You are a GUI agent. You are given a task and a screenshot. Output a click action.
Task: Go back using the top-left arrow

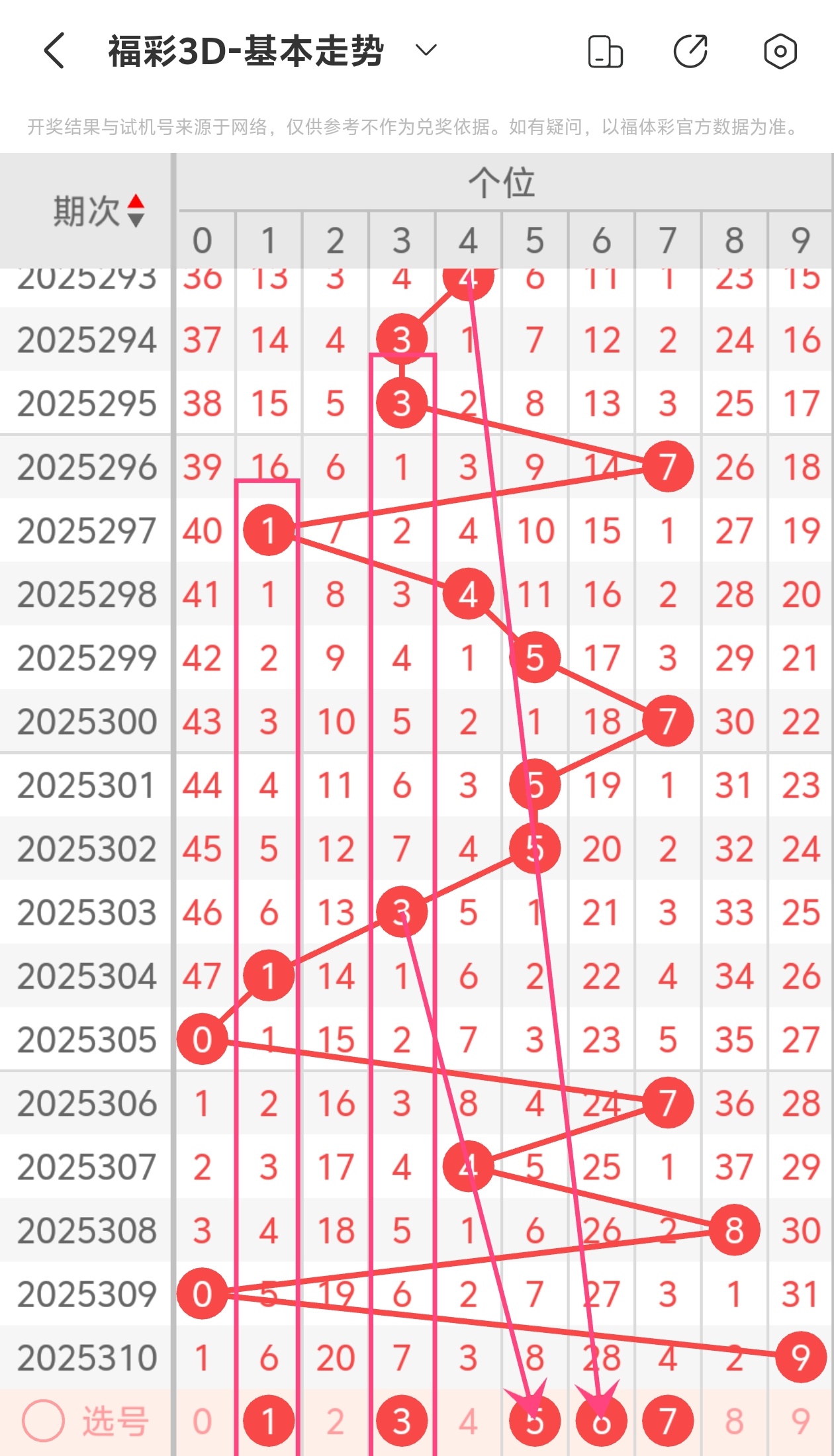[x=54, y=51]
